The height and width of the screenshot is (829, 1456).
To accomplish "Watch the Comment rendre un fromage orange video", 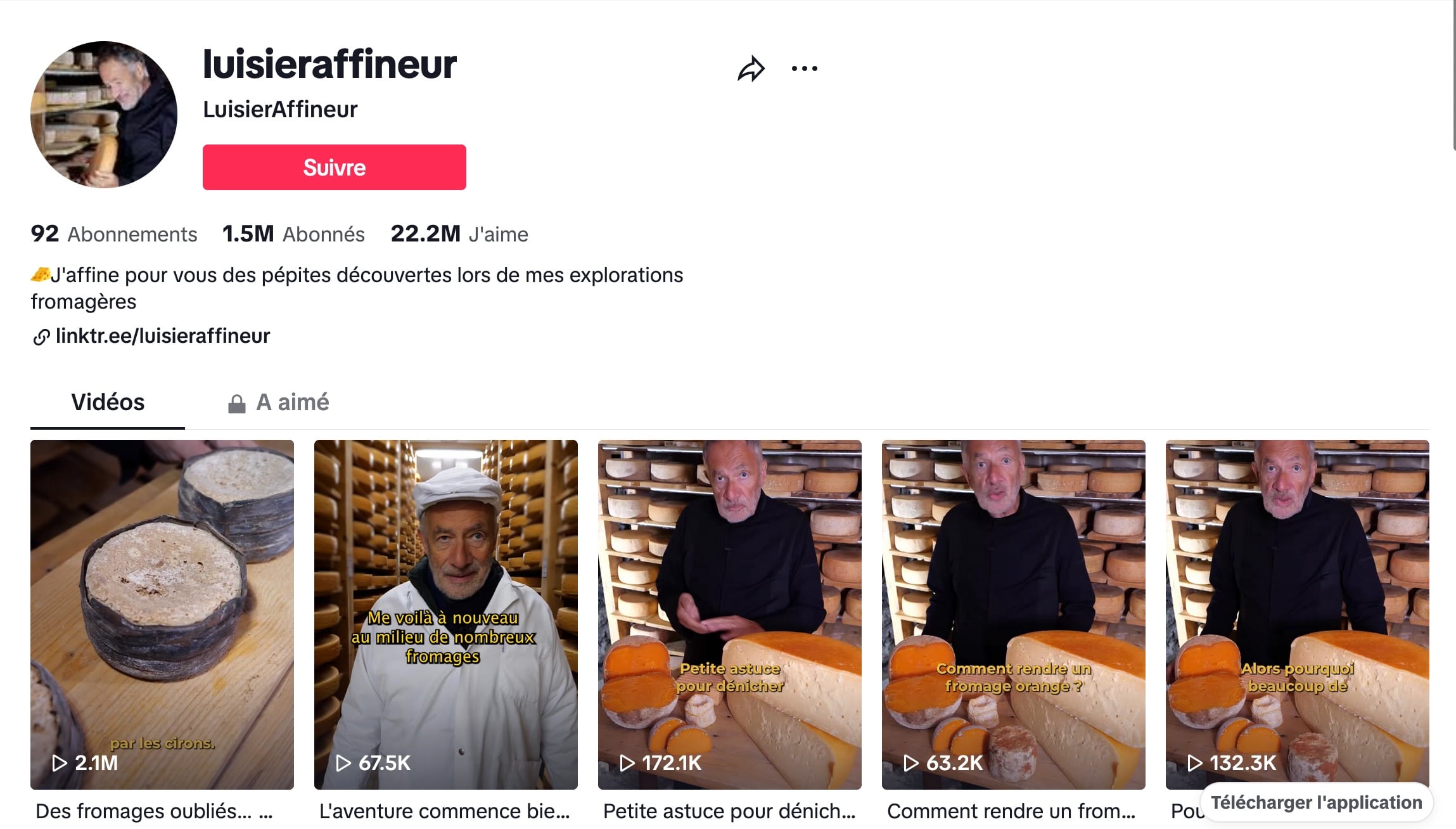I will (x=1013, y=614).
